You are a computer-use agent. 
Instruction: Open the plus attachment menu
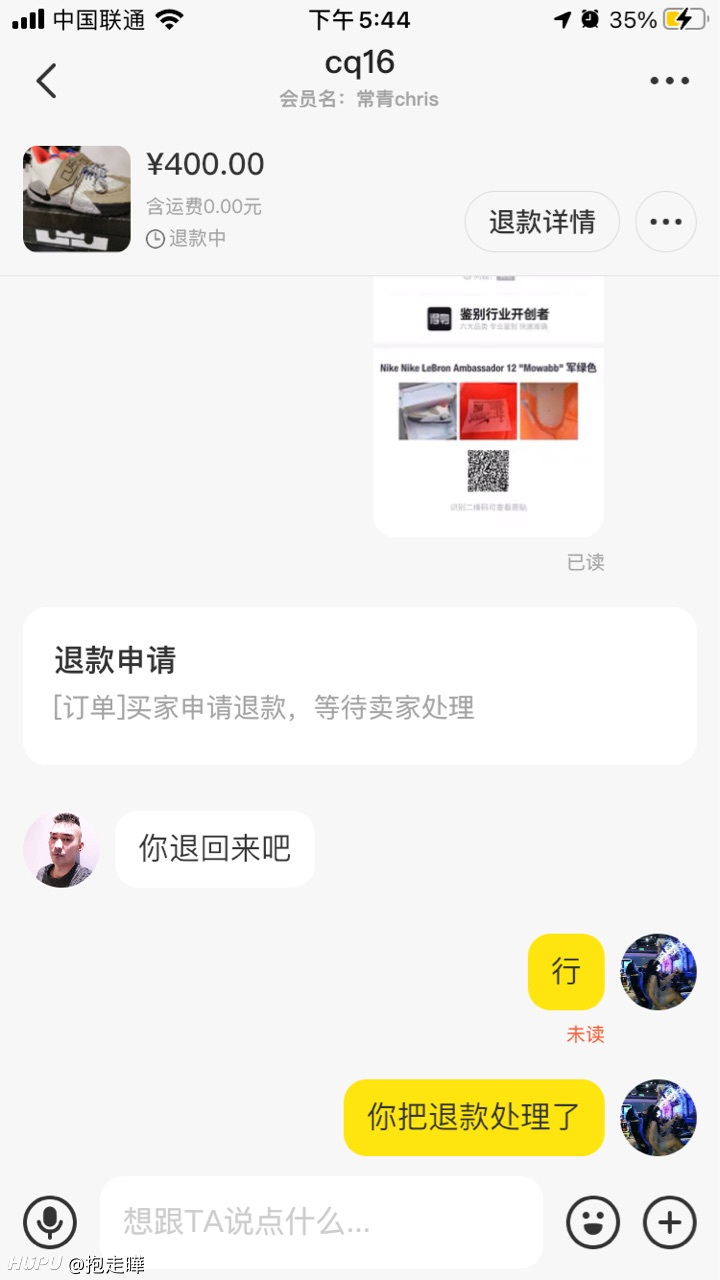(x=669, y=1221)
